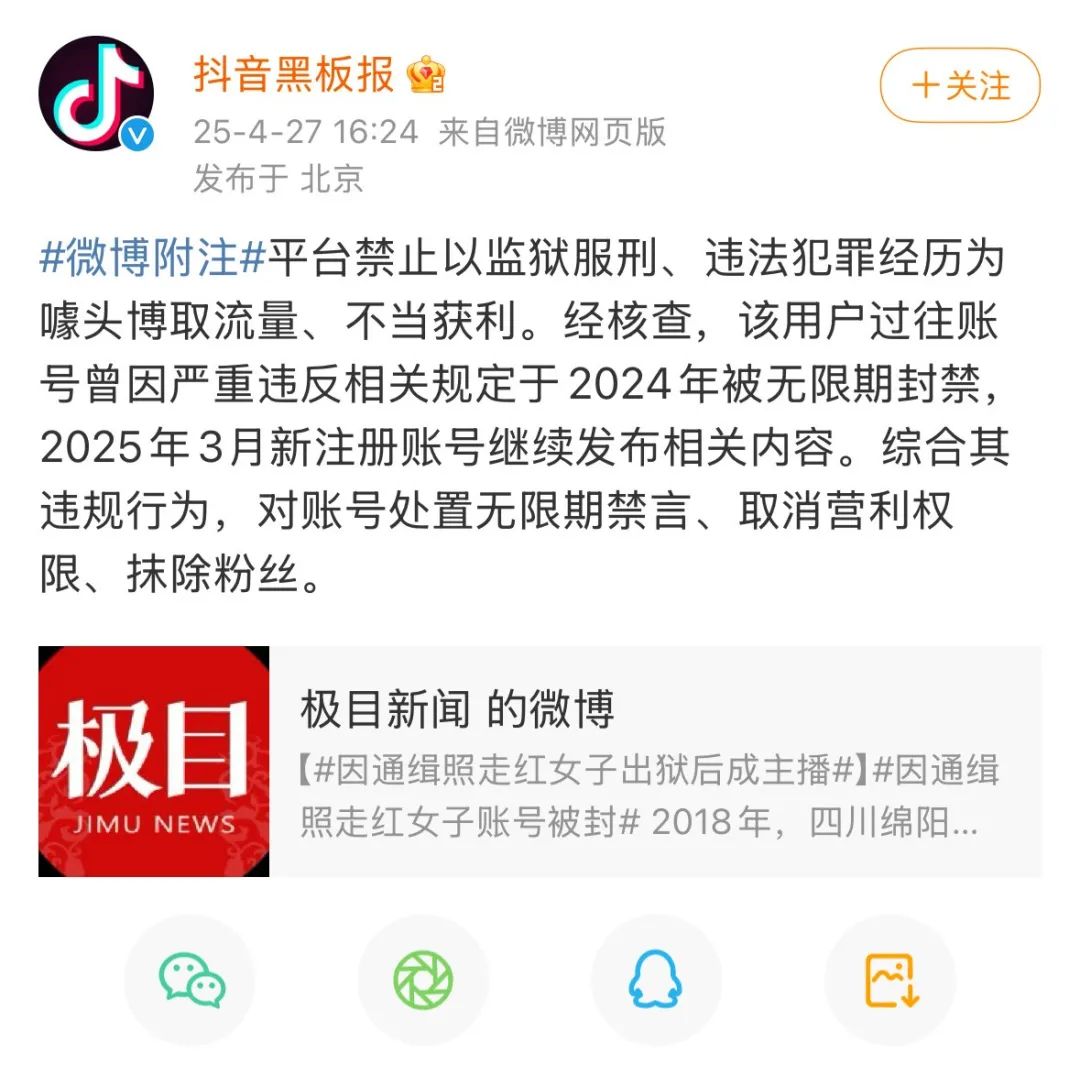
Task: Share the post to QQ
Action: [x=656, y=979]
